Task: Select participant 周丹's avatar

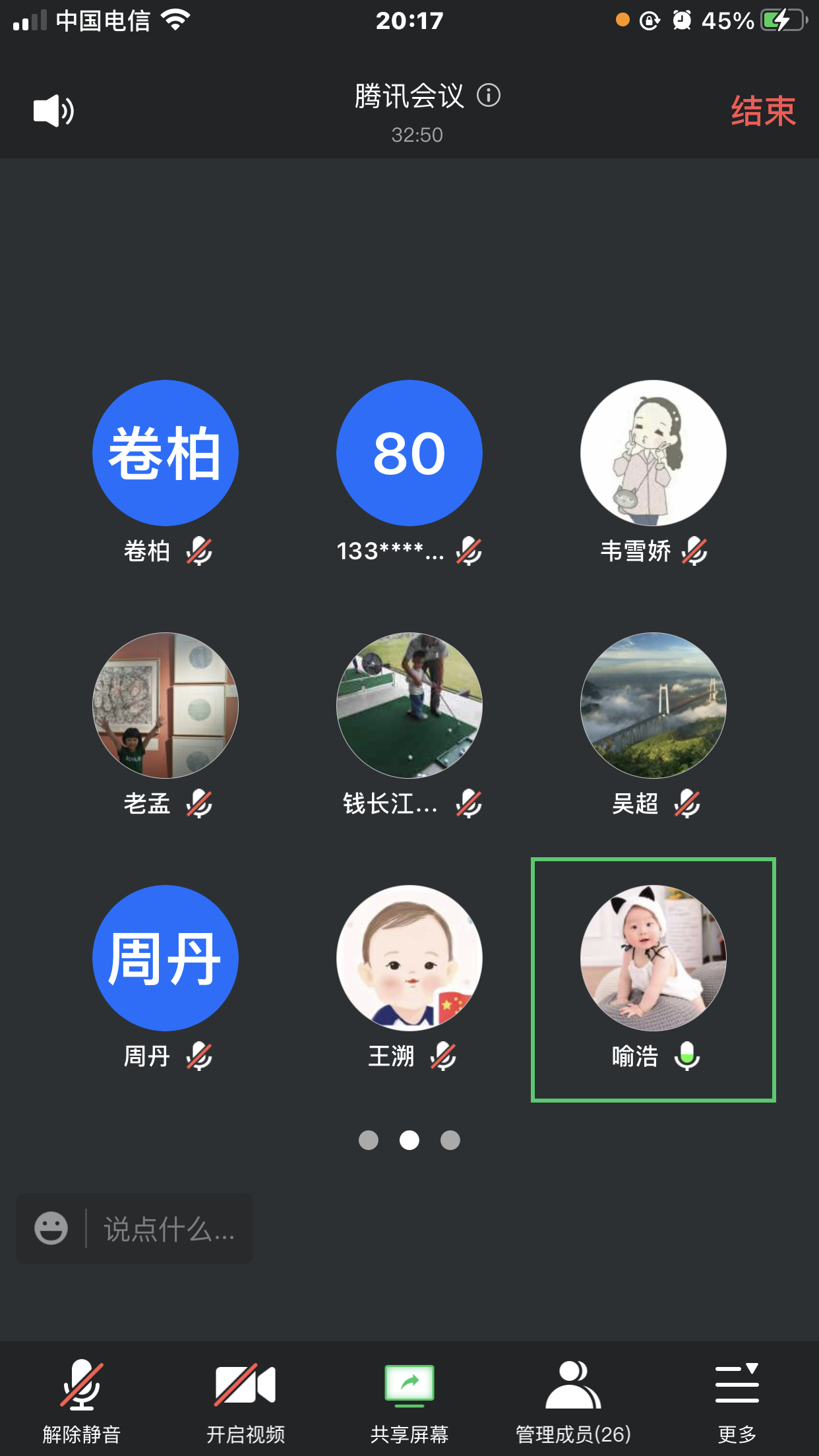Action: point(166,958)
